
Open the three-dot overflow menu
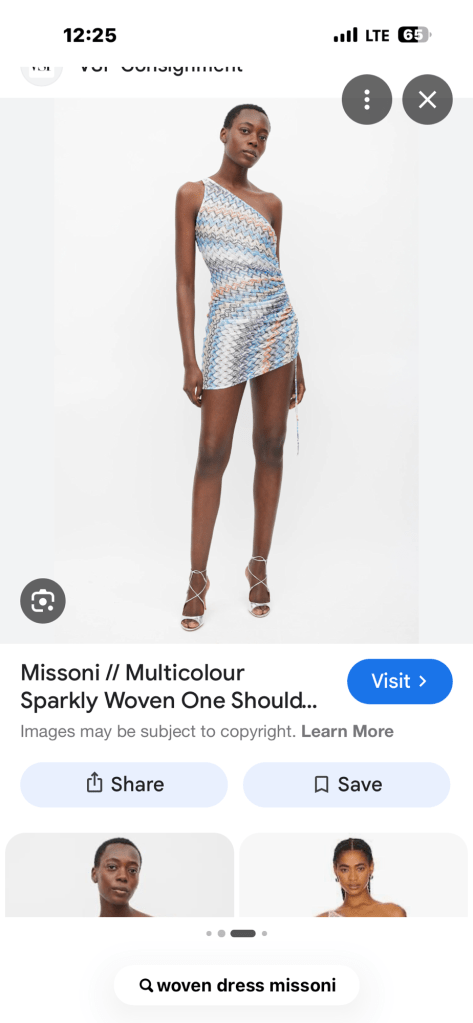(x=367, y=100)
